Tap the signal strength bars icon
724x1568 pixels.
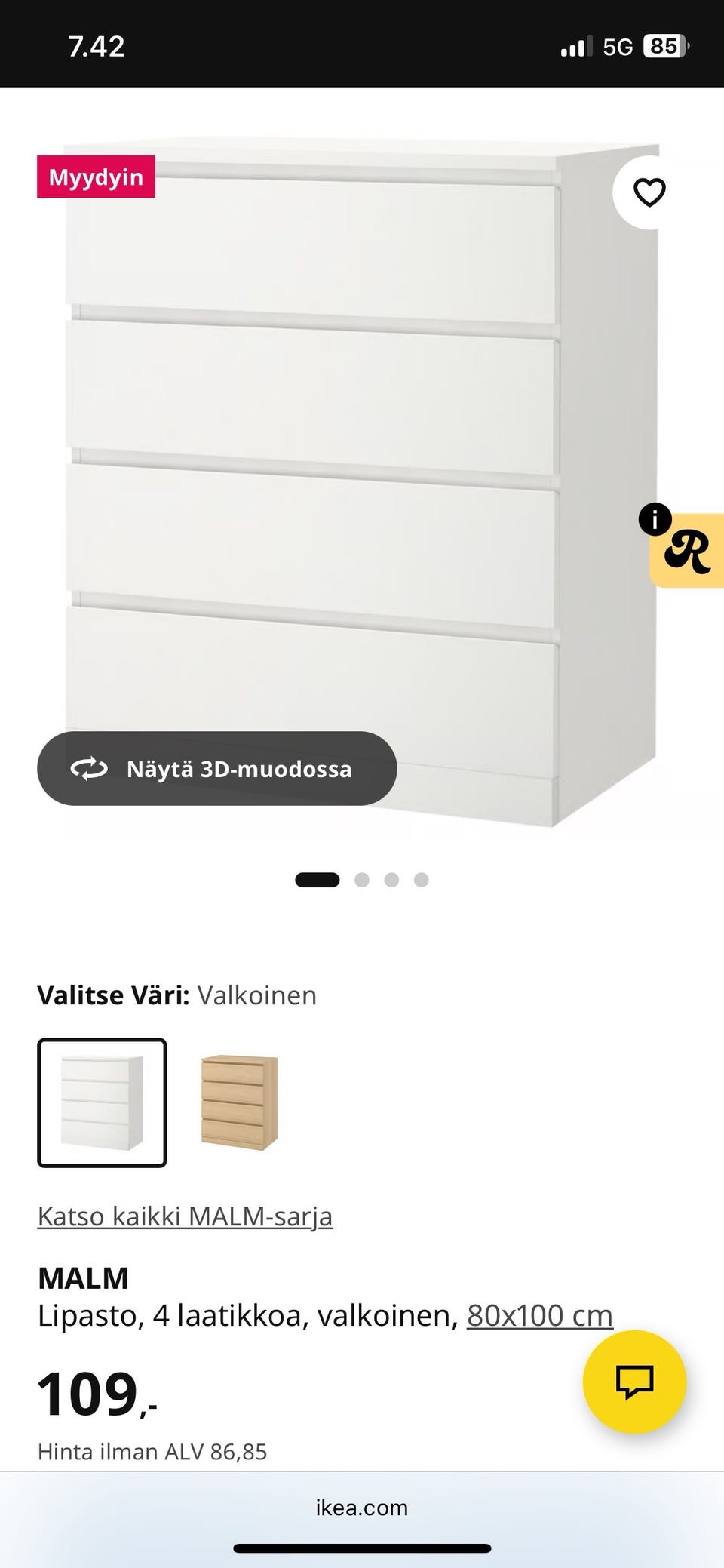coord(577,45)
